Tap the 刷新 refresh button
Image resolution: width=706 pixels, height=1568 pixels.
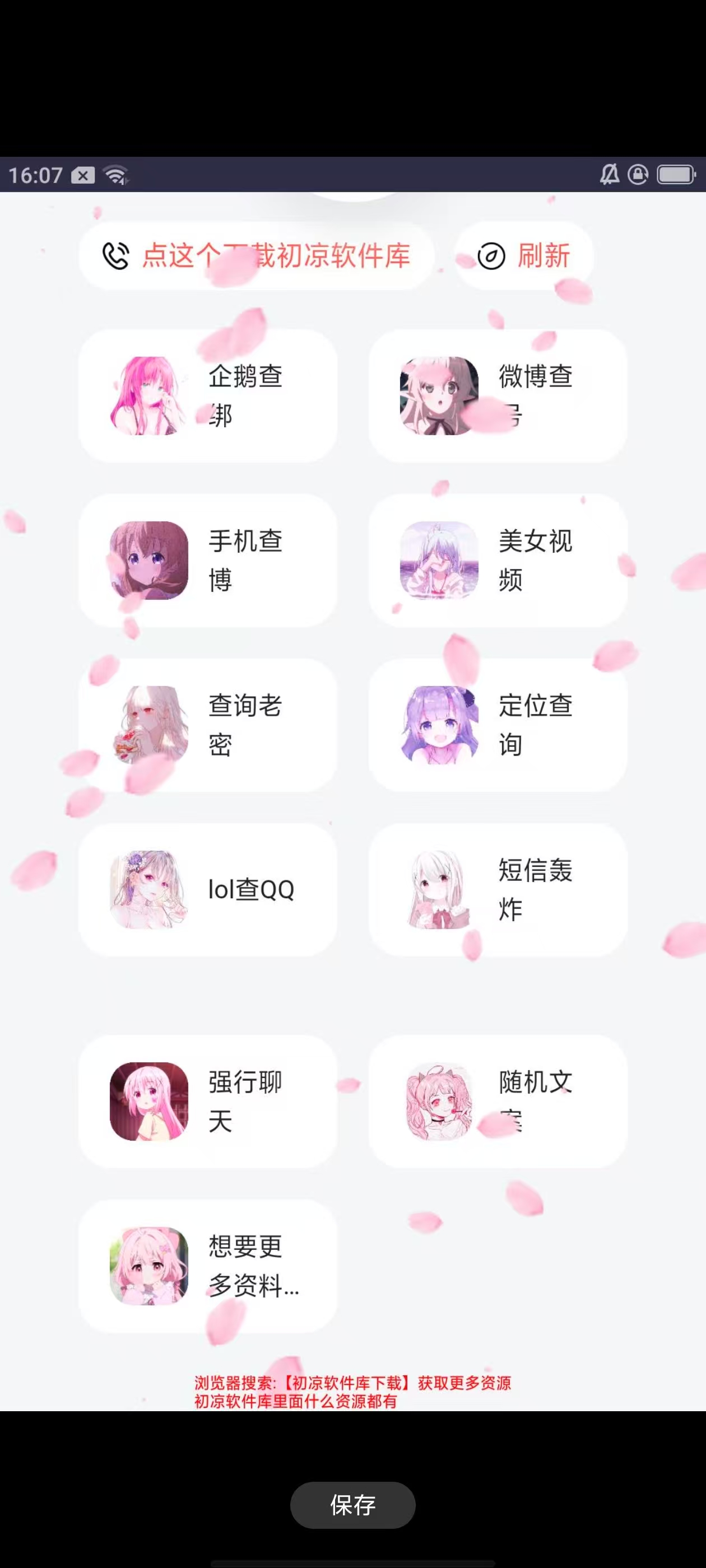tap(524, 256)
